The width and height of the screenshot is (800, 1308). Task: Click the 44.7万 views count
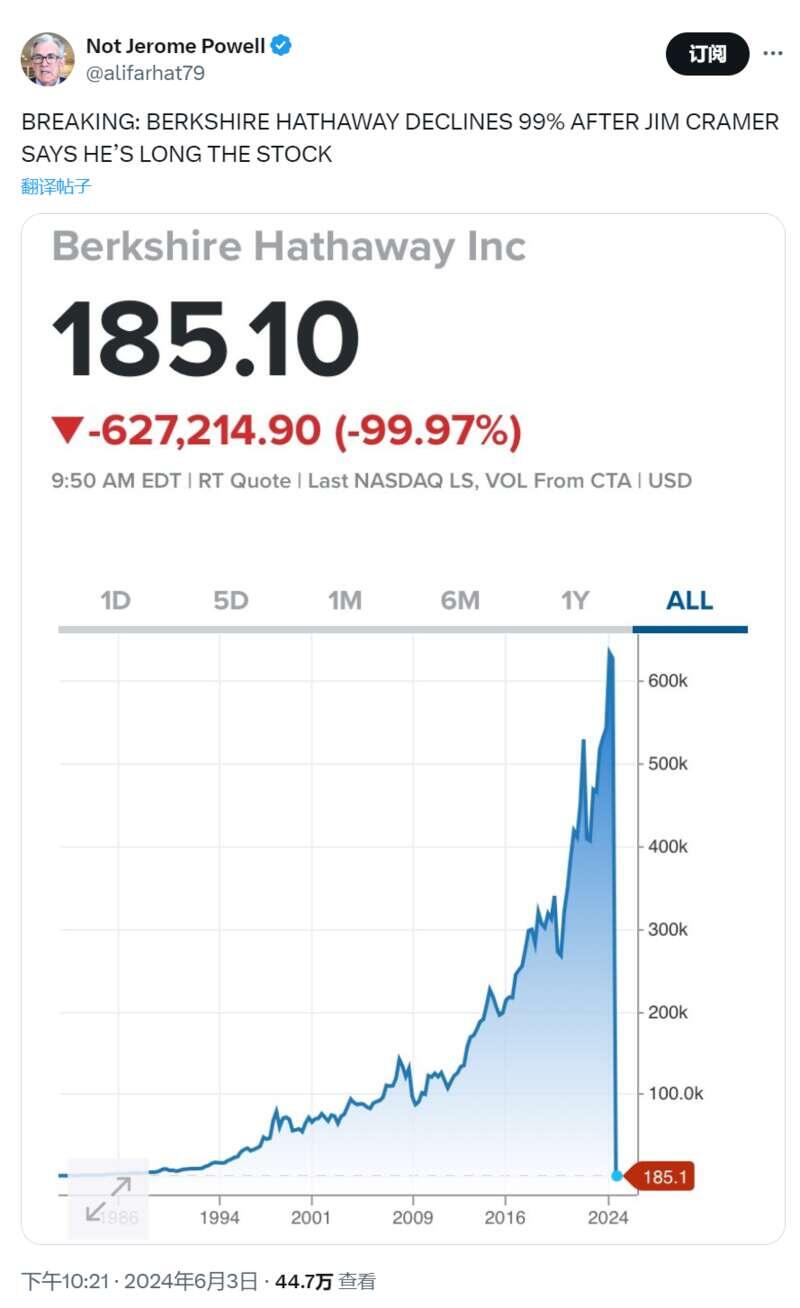(302, 1276)
